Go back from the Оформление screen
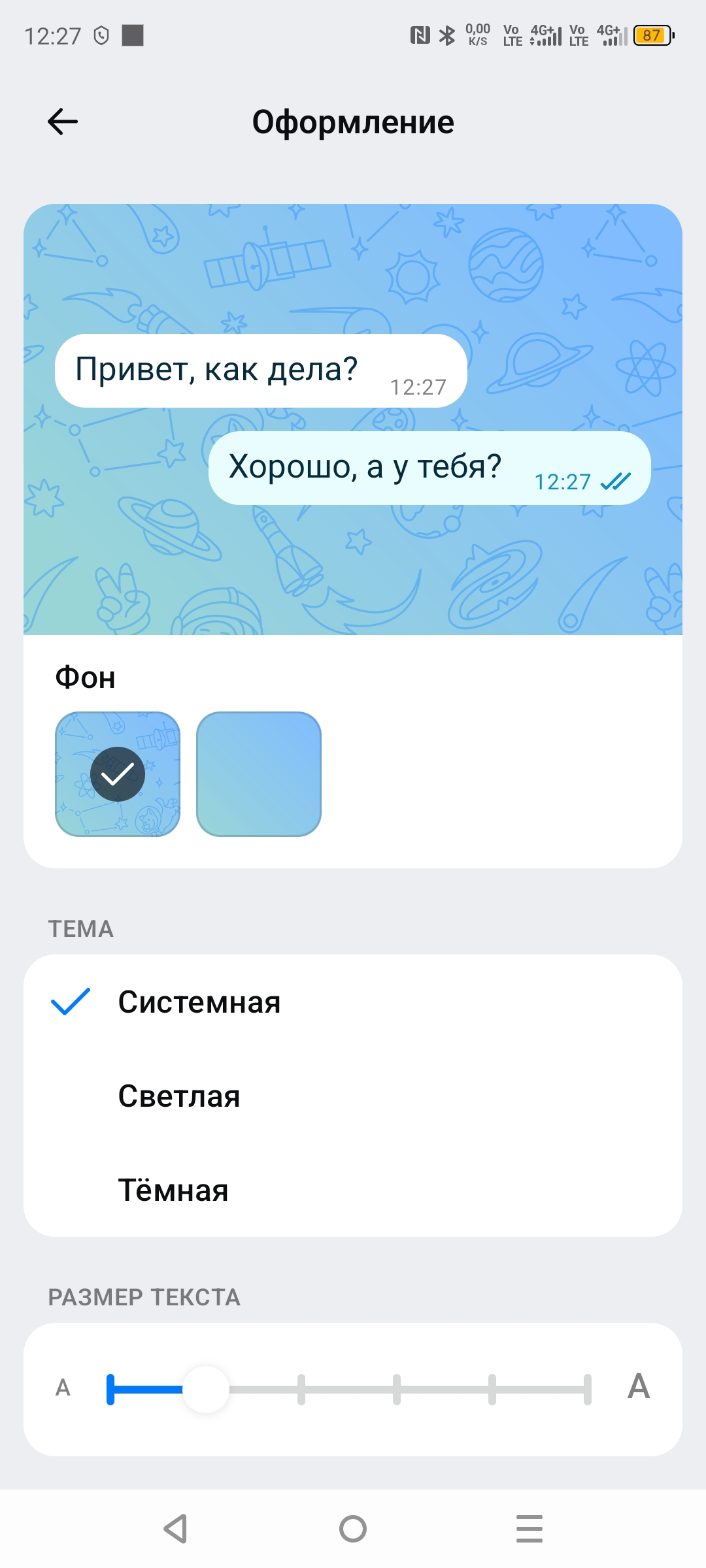Image resolution: width=706 pixels, height=1568 pixels. (x=63, y=122)
